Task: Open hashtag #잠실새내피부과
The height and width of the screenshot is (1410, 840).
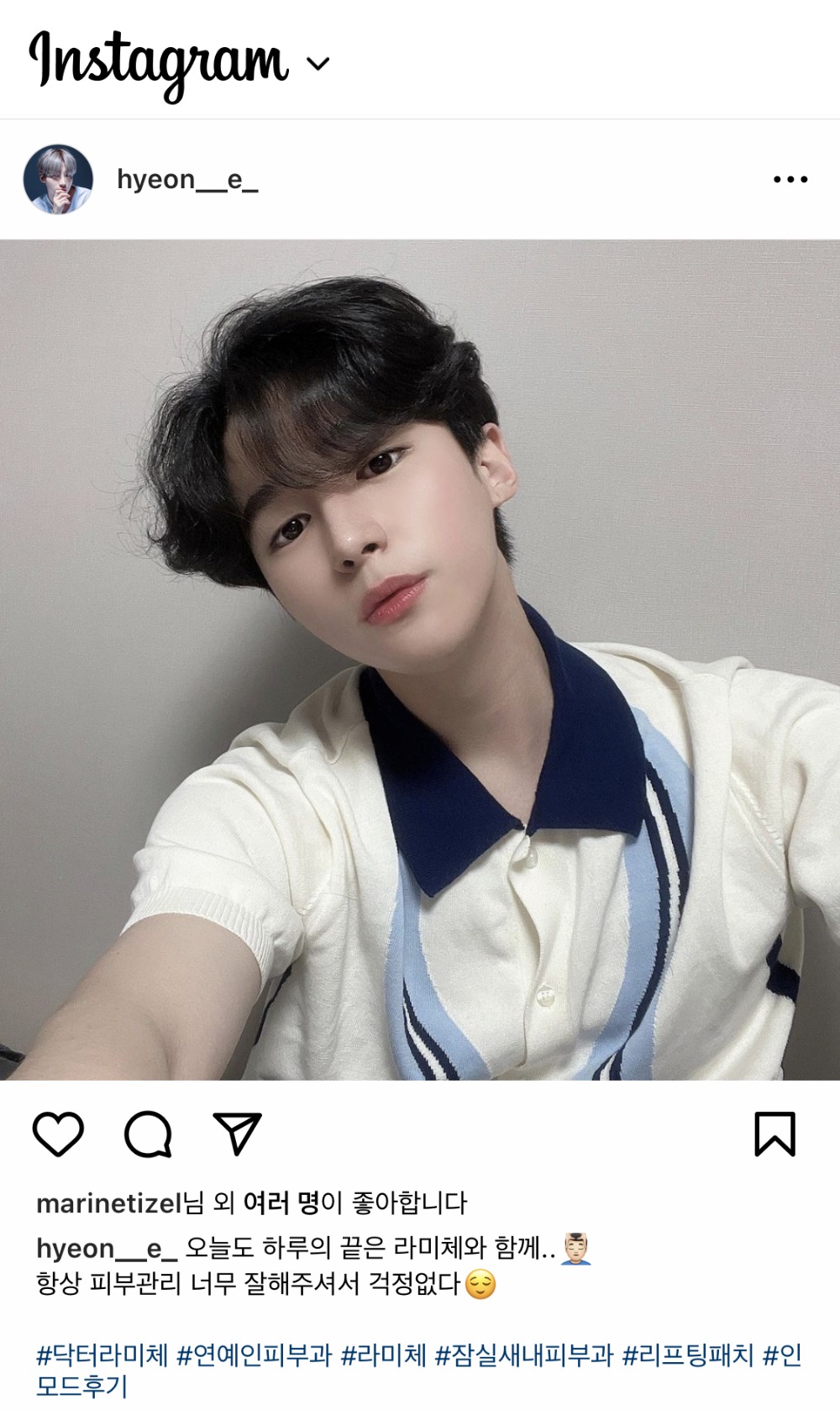Action: (x=523, y=1355)
